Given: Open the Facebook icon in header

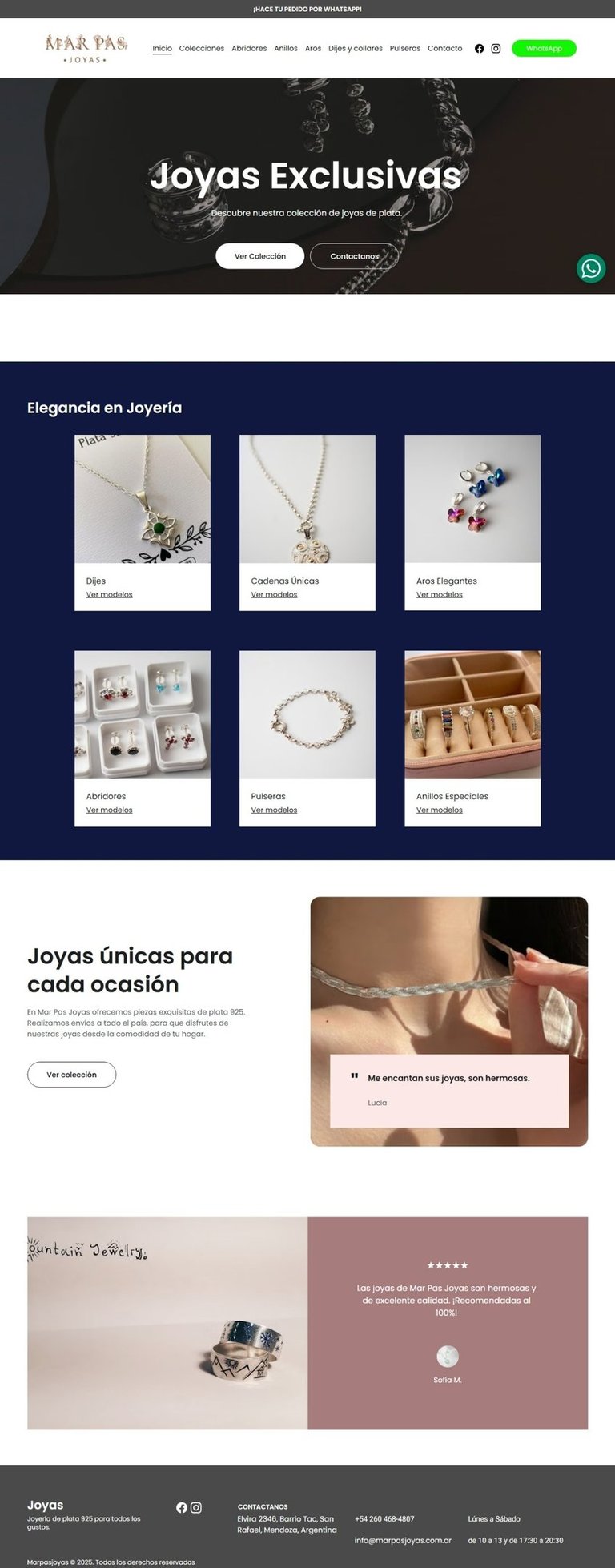Looking at the screenshot, I should pos(479,49).
